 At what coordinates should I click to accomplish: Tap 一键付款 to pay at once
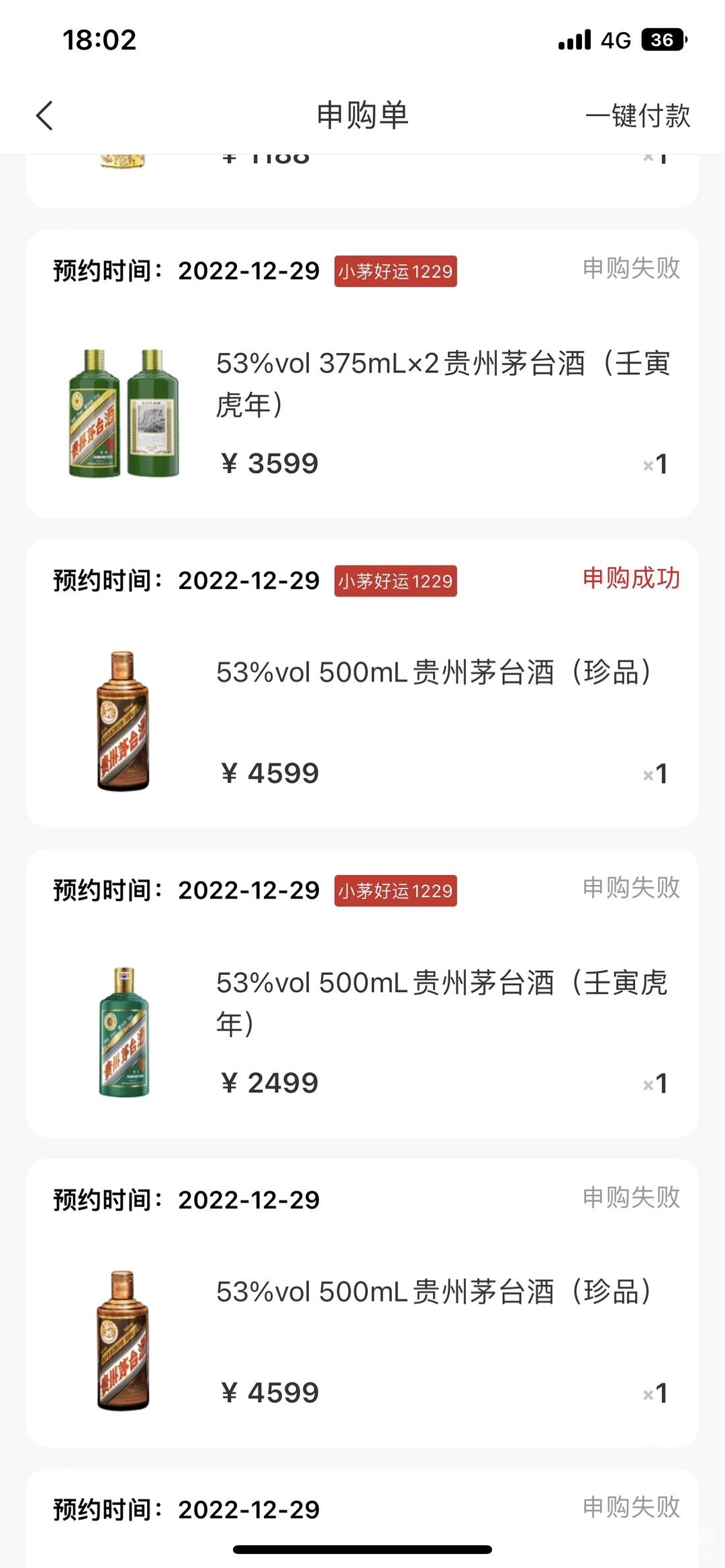637,115
